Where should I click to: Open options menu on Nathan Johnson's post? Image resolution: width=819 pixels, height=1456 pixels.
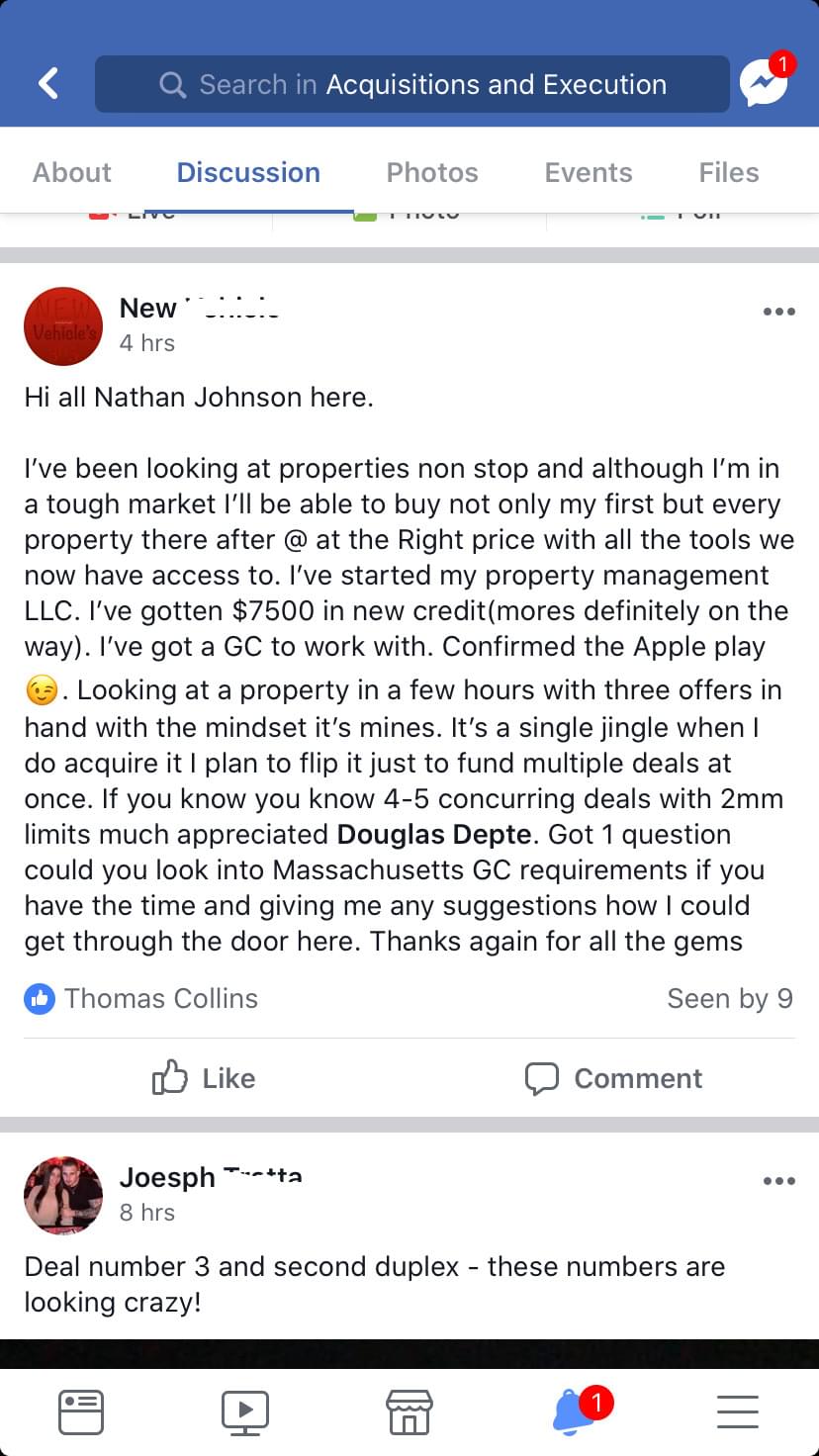[x=779, y=312]
